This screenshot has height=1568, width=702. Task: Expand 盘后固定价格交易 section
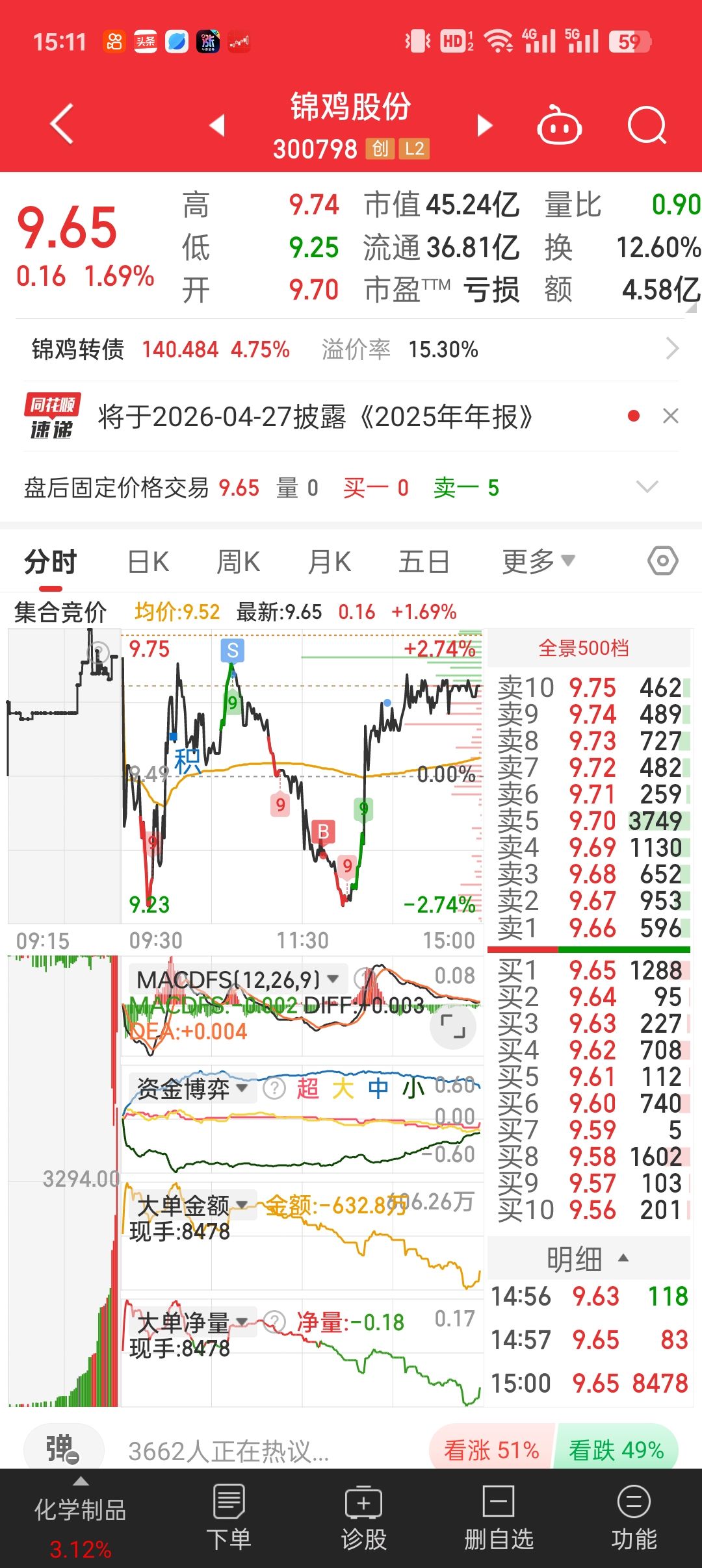tap(647, 487)
